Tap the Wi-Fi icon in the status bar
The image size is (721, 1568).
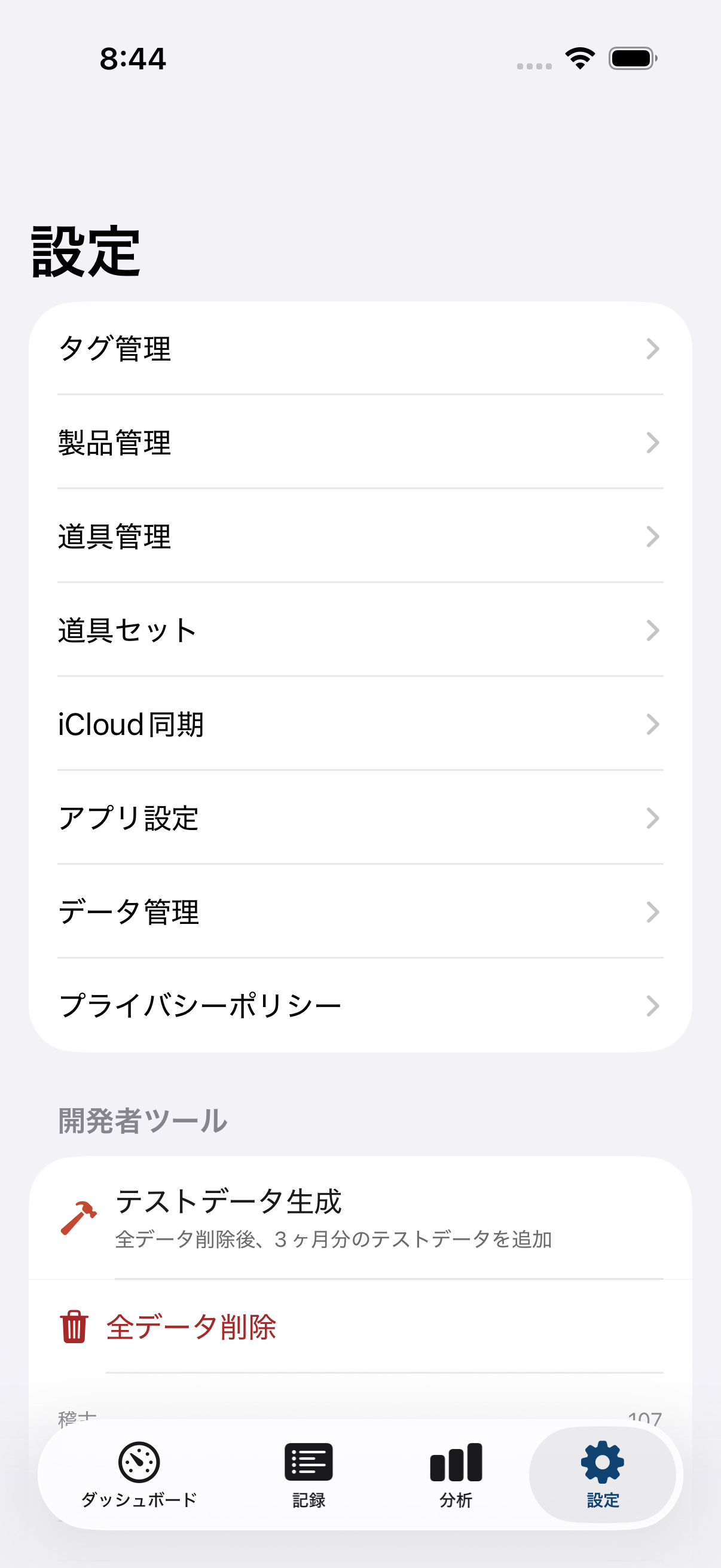point(579,58)
